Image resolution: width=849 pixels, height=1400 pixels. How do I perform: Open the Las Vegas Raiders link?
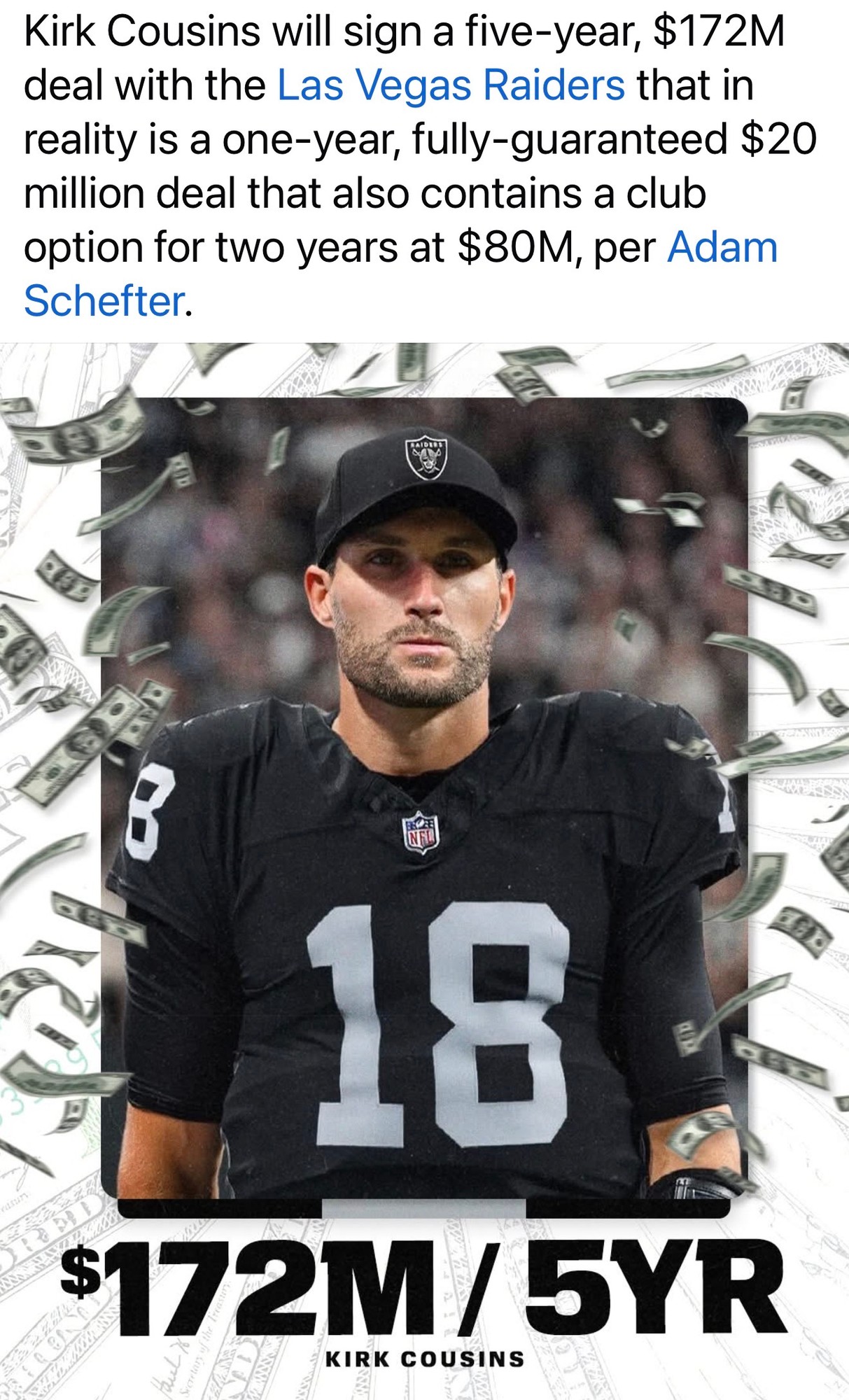pos(451,85)
